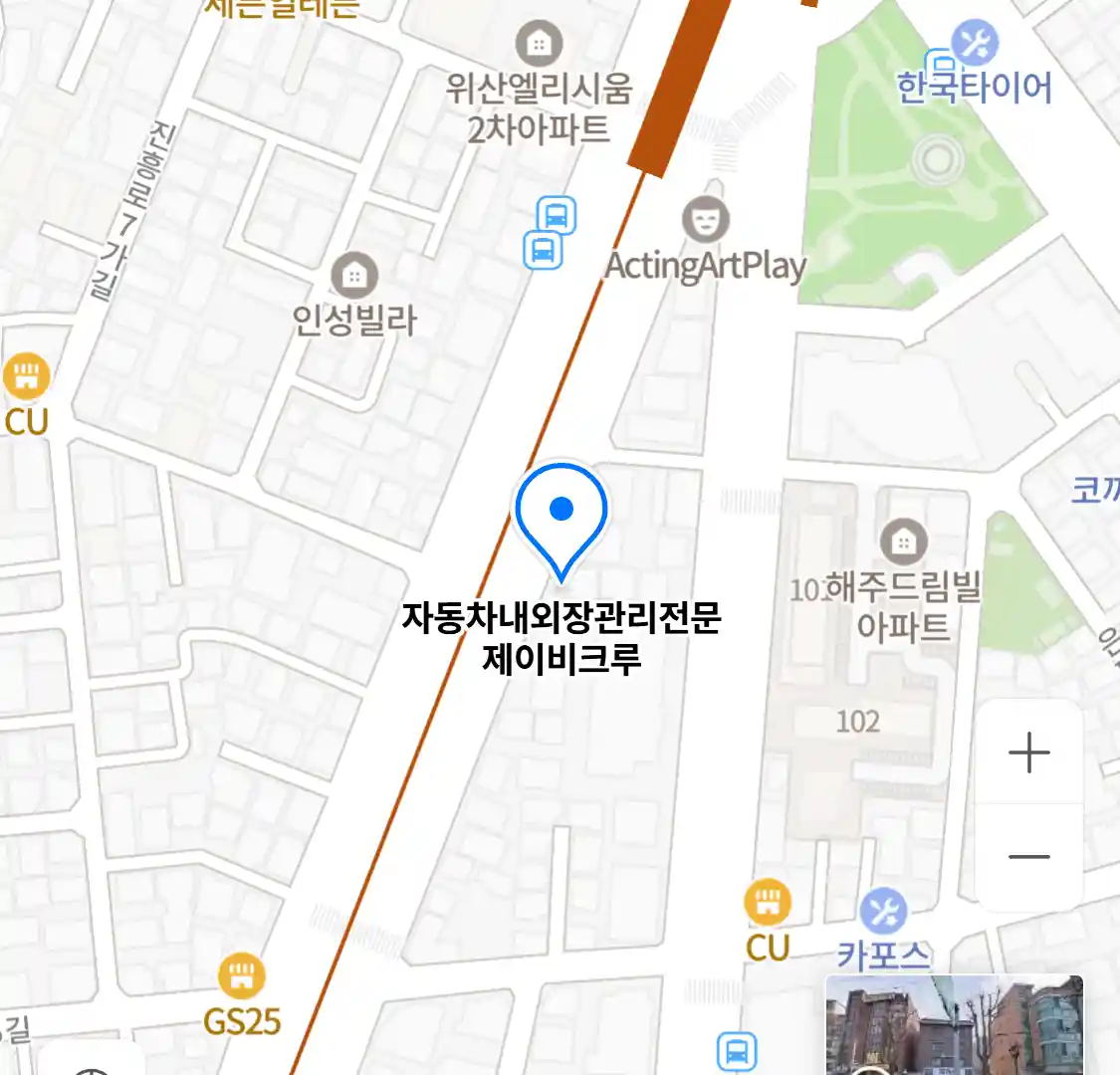Tap the CU store next to 카포스
Image resolution: width=1120 pixels, height=1075 pixels.
[x=768, y=904]
